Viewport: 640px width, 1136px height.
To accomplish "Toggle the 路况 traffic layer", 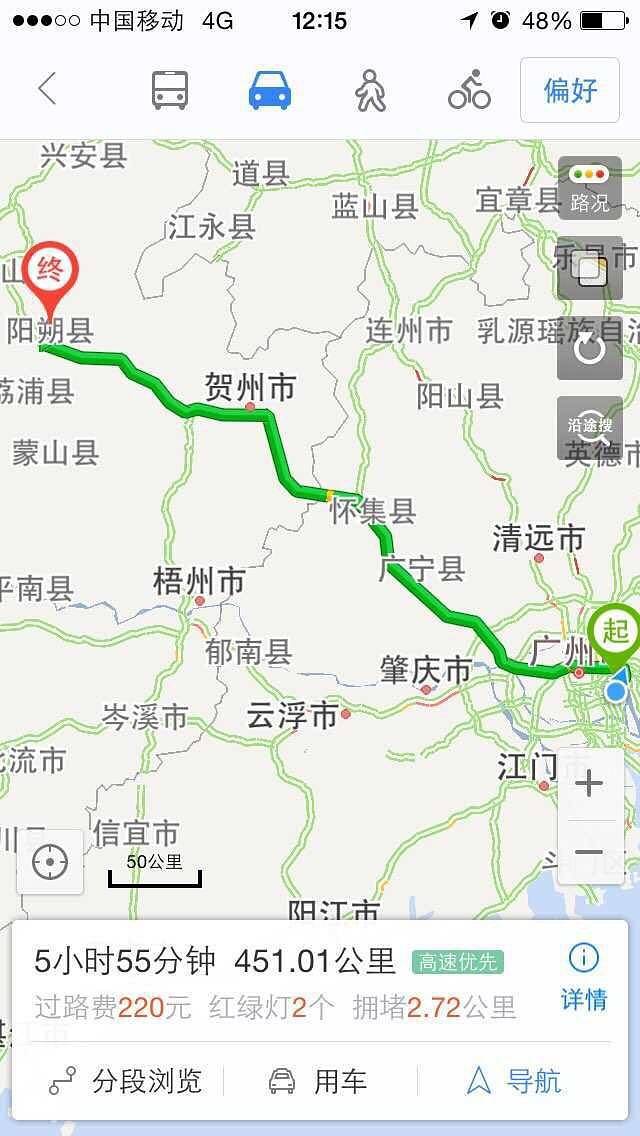I will (589, 188).
